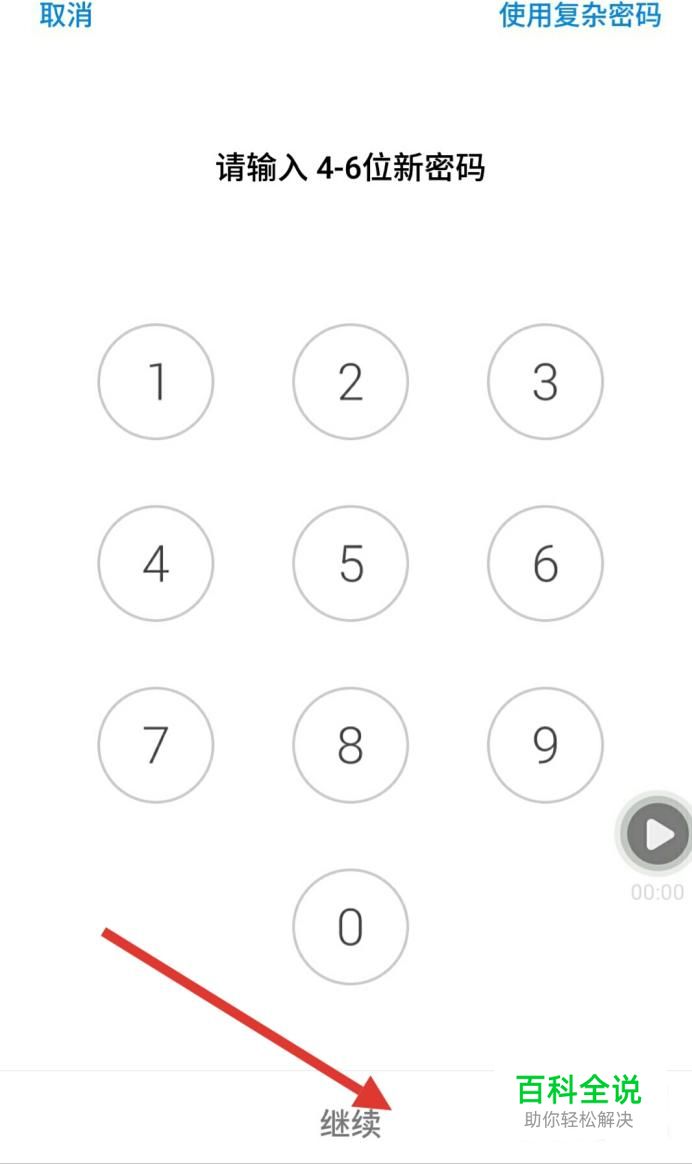Image resolution: width=692 pixels, height=1164 pixels.
Task: Tap the floating play button
Action: (x=657, y=834)
